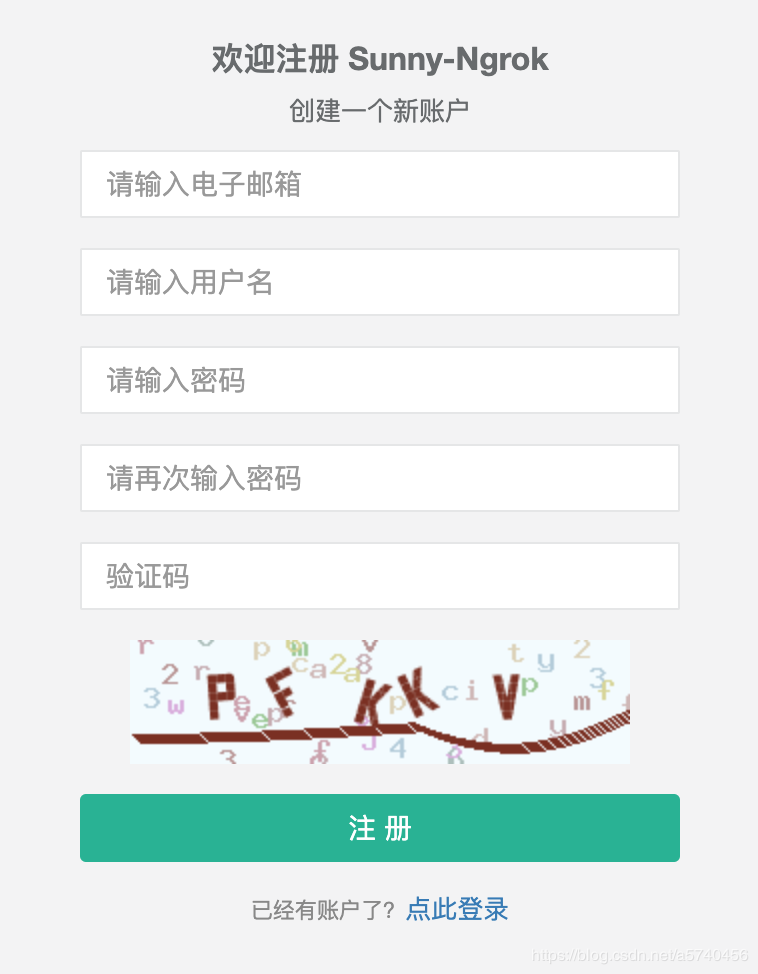
Task: Submit the form via the 注 册 button
Action: click(x=379, y=828)
